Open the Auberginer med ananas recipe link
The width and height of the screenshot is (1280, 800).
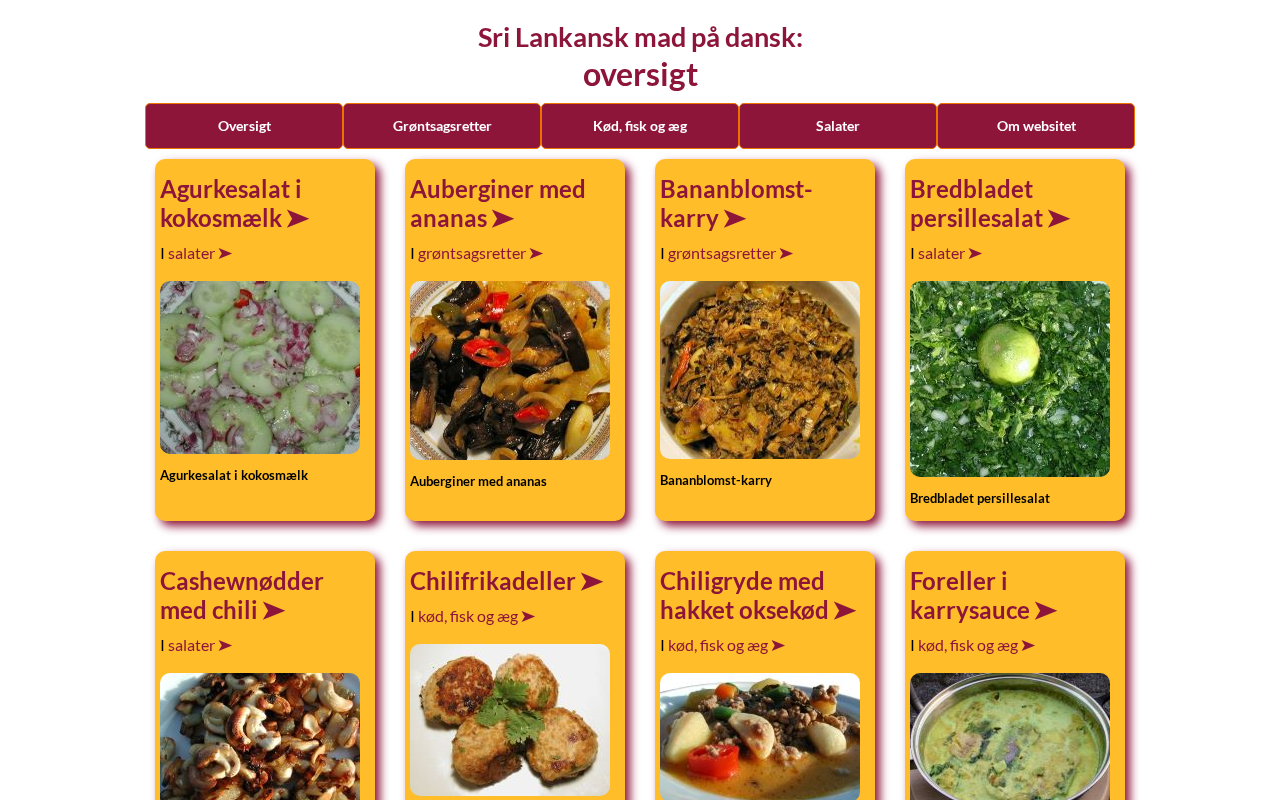click(497, 203)
